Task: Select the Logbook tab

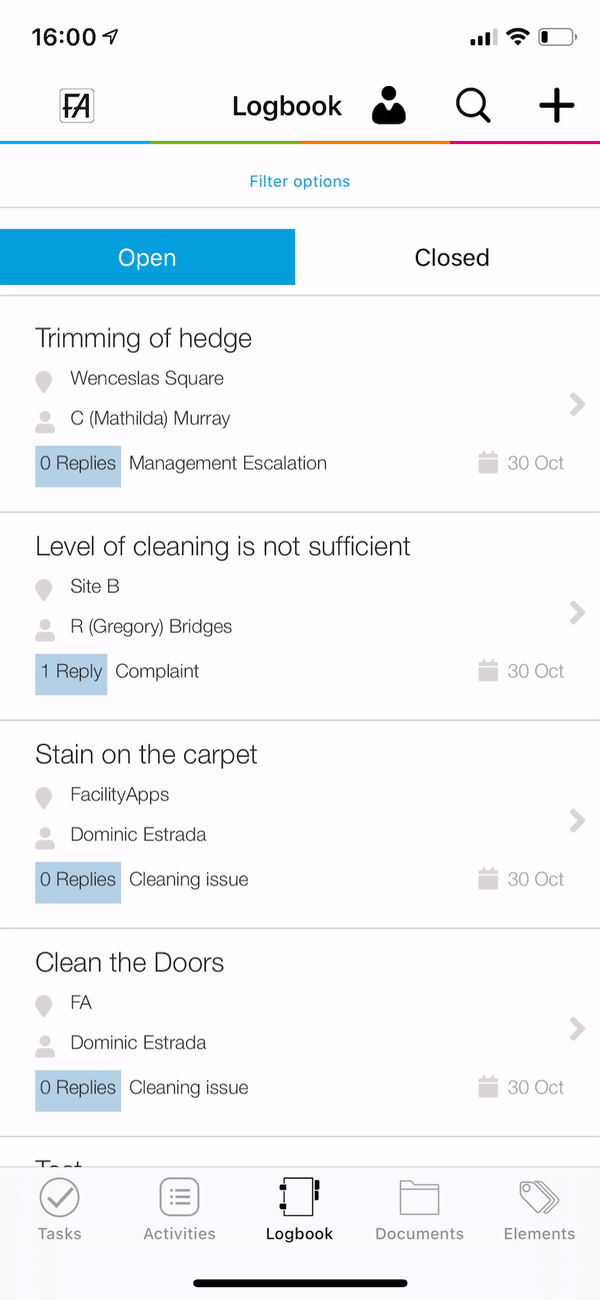Action: (300, 1209)
